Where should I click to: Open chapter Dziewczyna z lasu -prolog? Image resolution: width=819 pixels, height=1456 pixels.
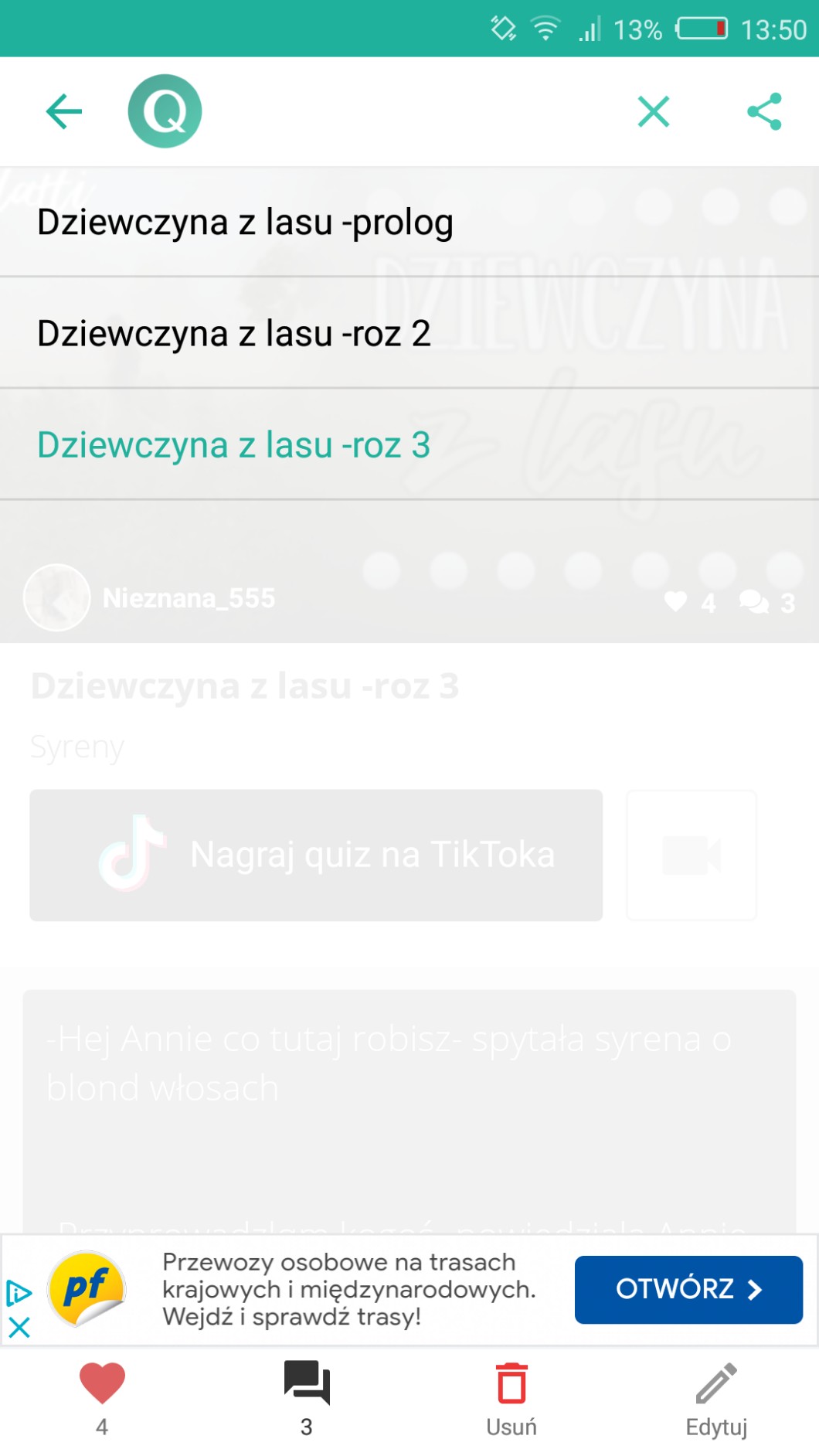pyautogui.click(x=245, y=223)
